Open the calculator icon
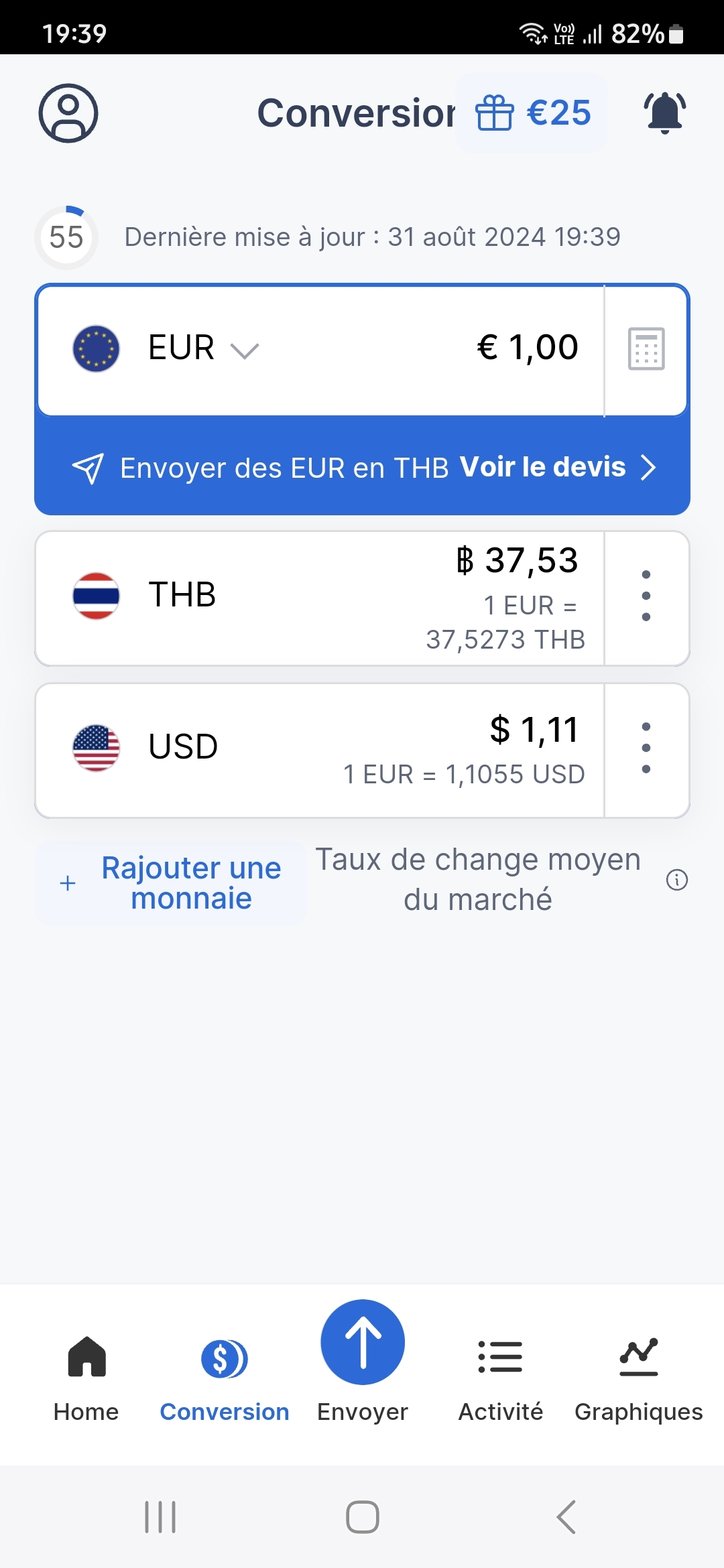 pos(646,349)
